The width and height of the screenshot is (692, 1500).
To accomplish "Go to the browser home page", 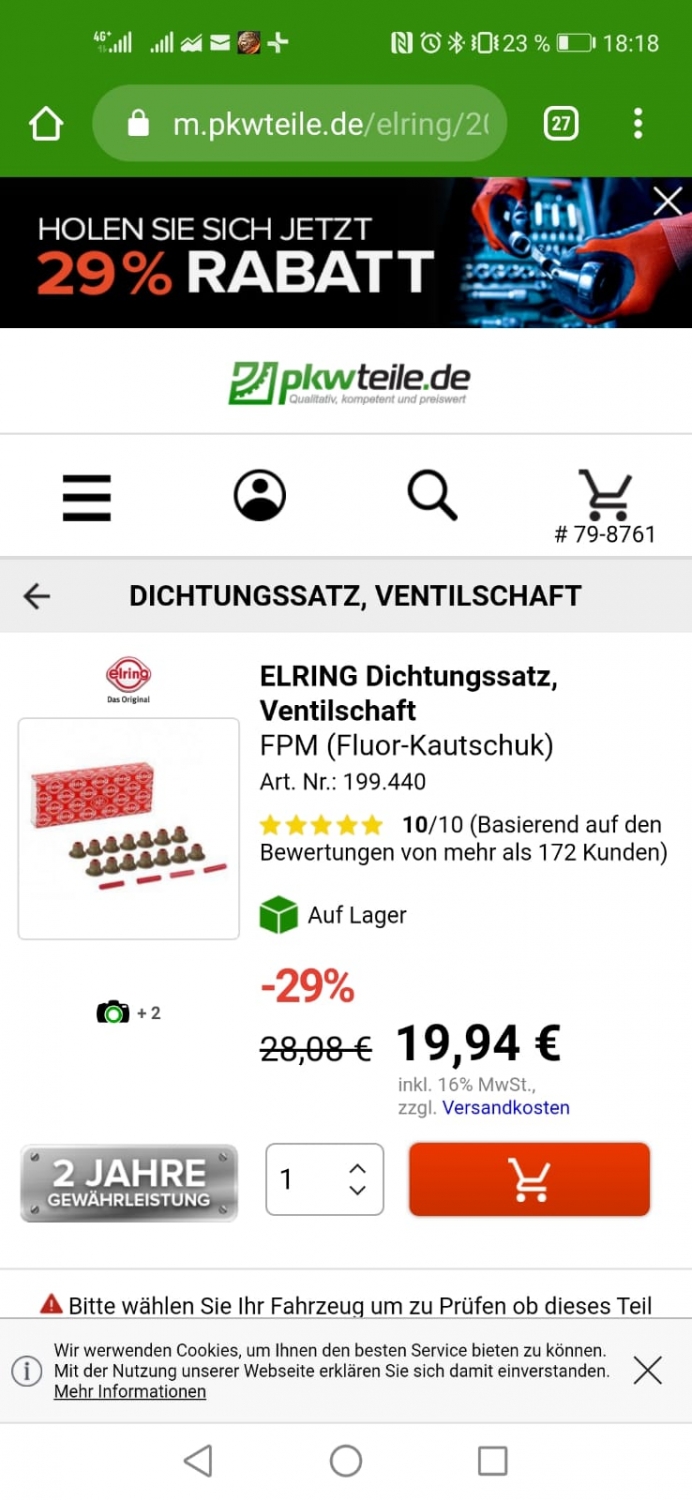I will [46, 124].
